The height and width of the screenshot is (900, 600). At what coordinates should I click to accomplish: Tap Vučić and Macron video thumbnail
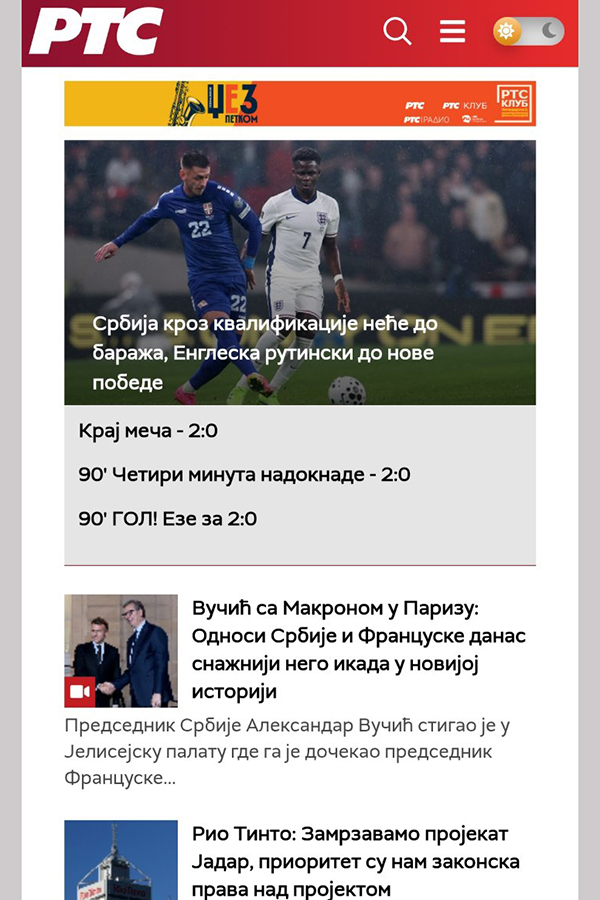pos(120,651)
